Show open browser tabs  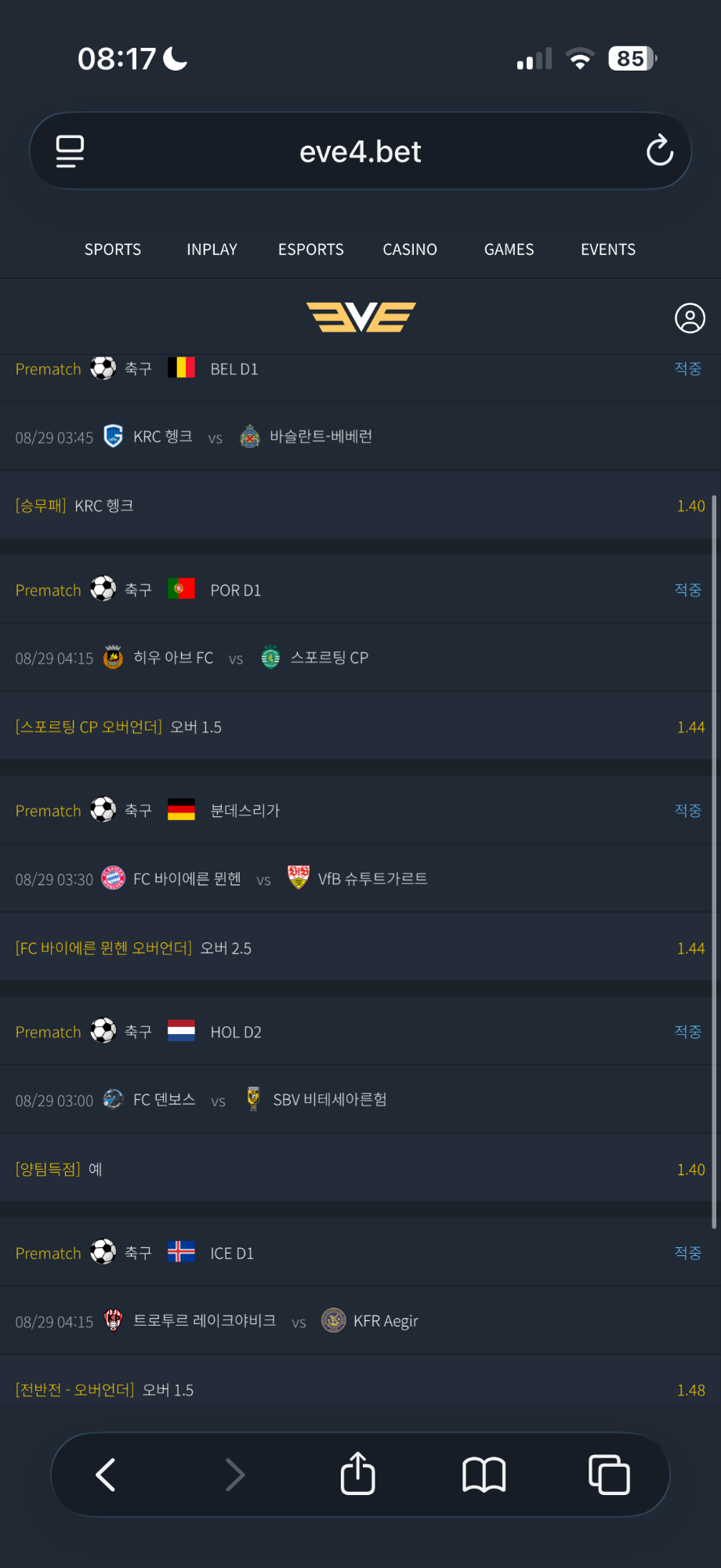609,1475
